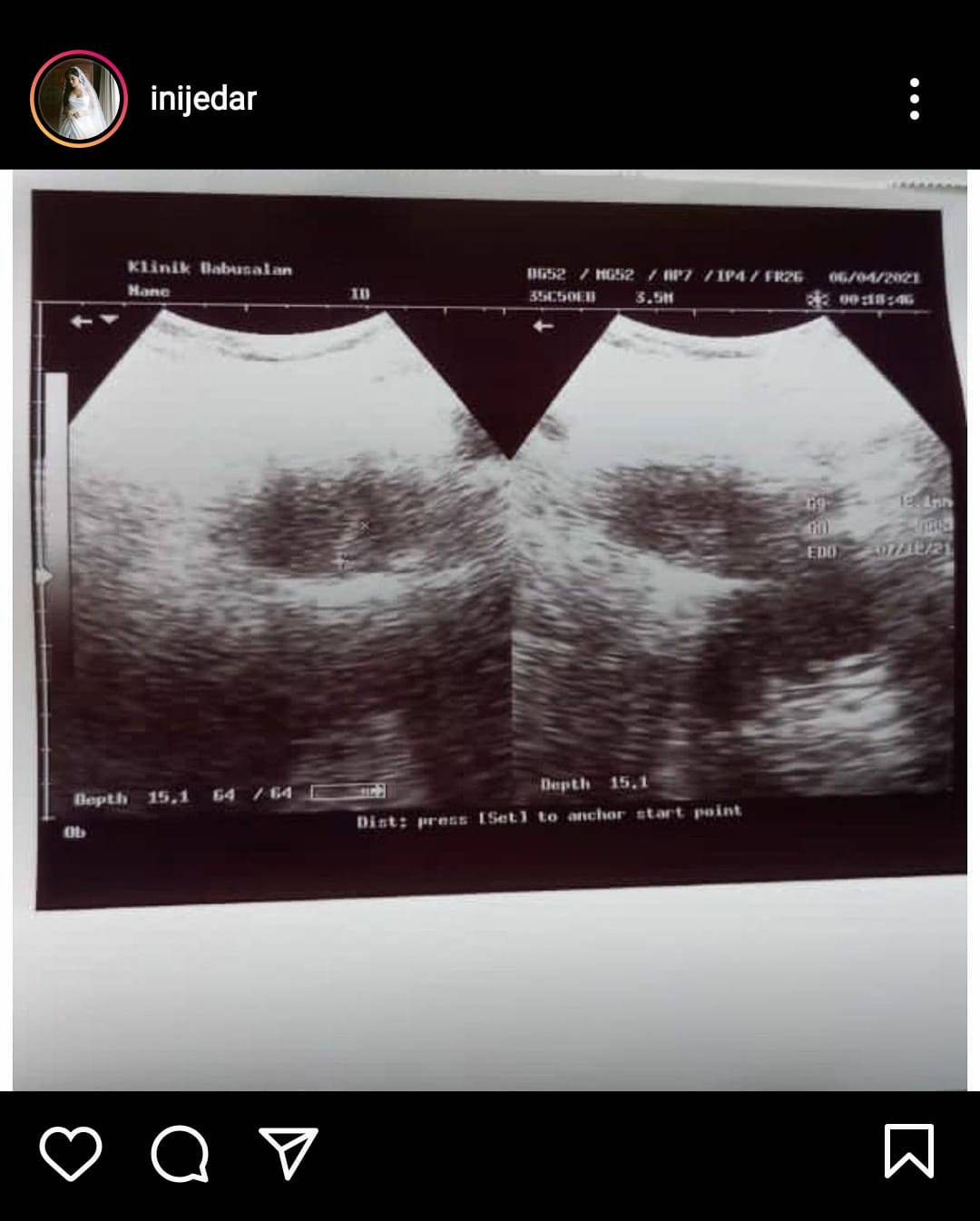The image size is (980, 1221).
Task: Open the inijedar username profile
Action: pos(203,99)
